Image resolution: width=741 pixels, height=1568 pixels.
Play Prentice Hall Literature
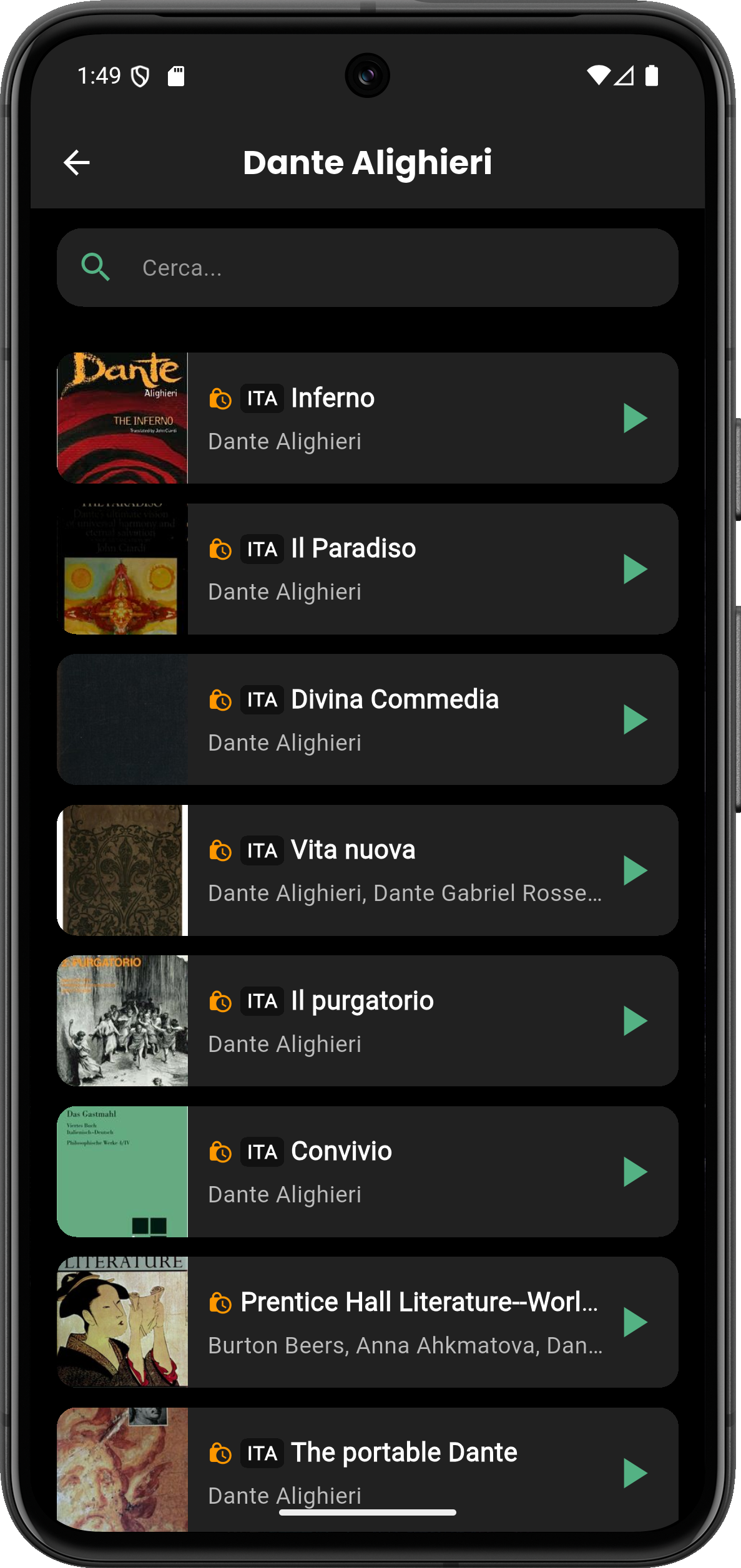pos(635,1322)
